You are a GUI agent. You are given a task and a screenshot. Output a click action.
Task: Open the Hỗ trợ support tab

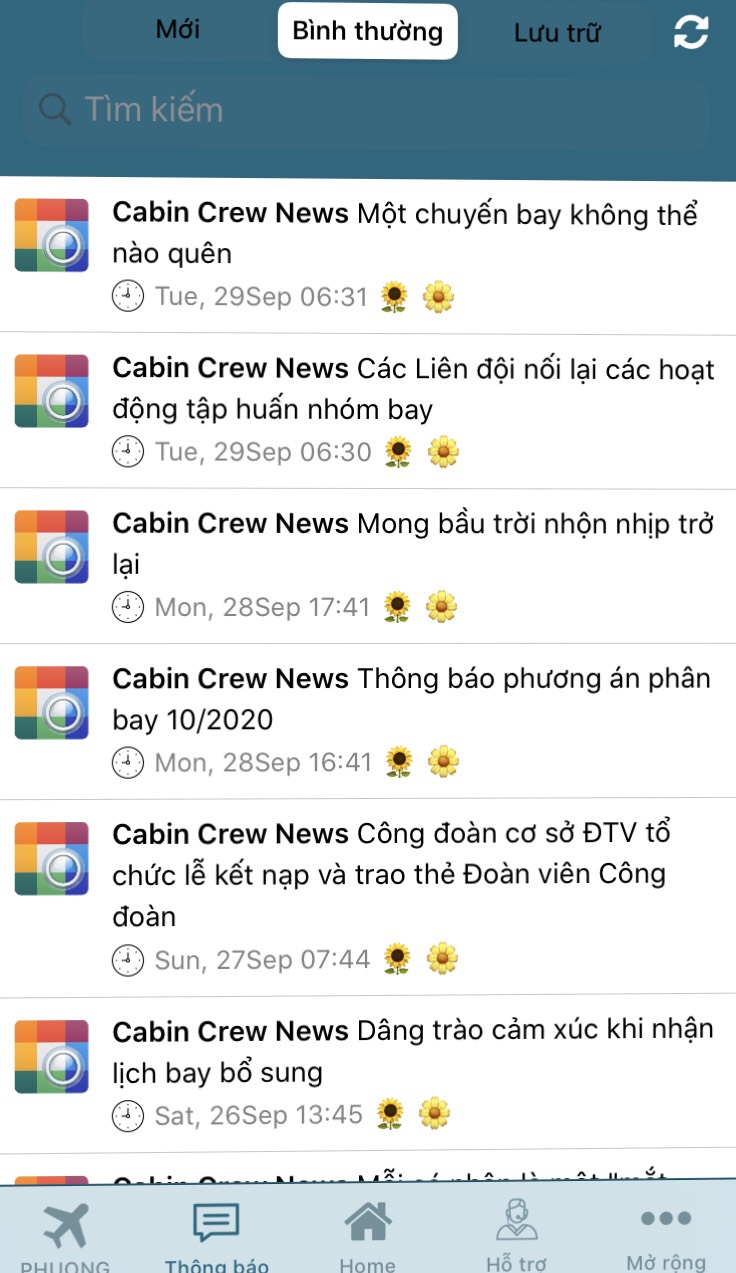click(x=516, y=1237)
